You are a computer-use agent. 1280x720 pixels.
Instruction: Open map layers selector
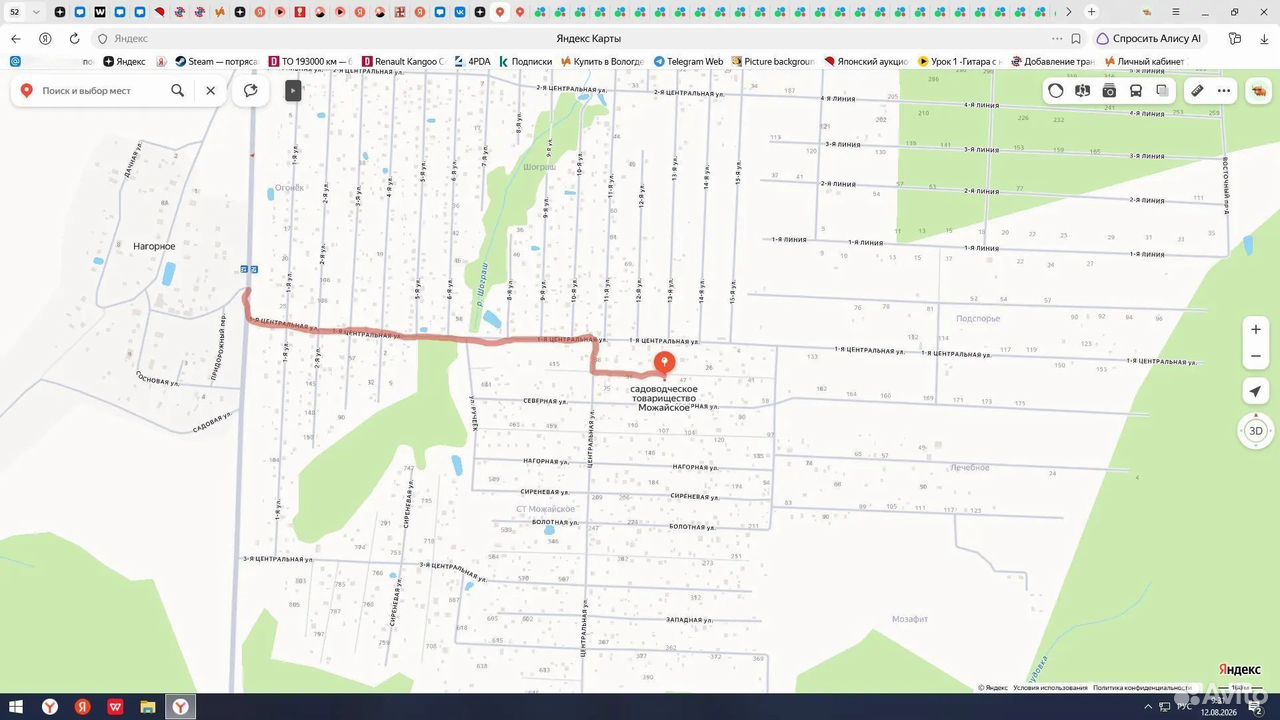click(1162, 90)
